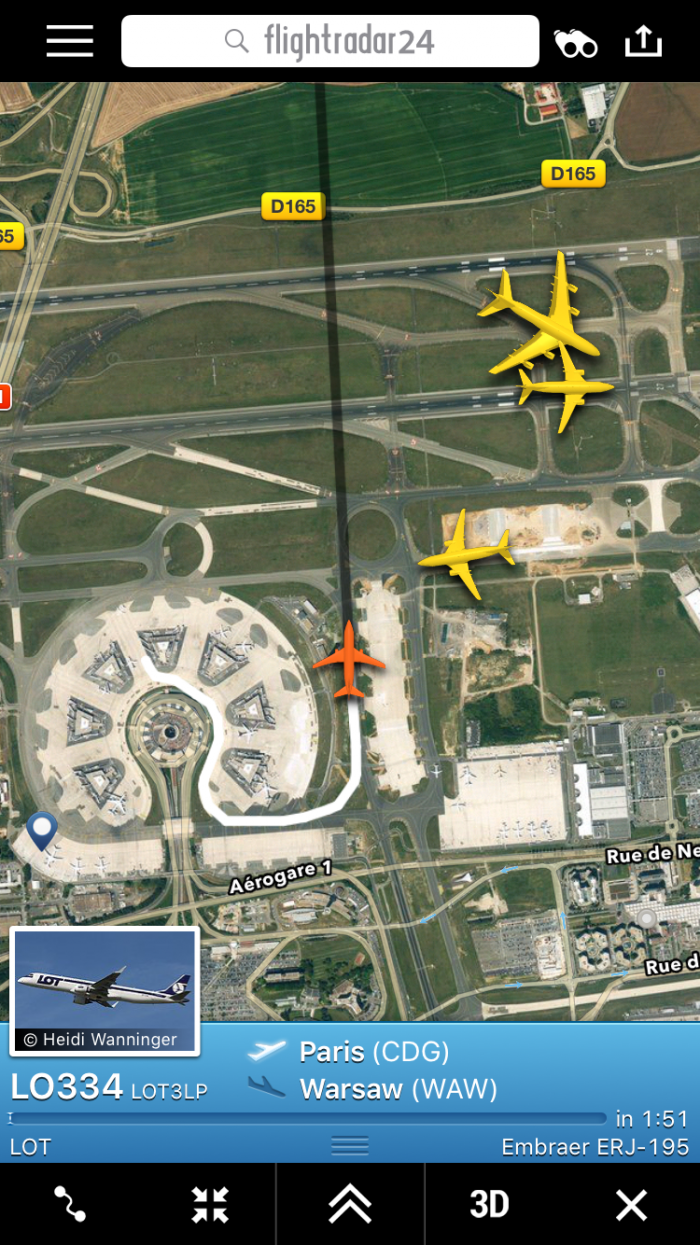Tap the blue location pin on the map
This screenshot has height=1245, width=700.
[42, 830]
